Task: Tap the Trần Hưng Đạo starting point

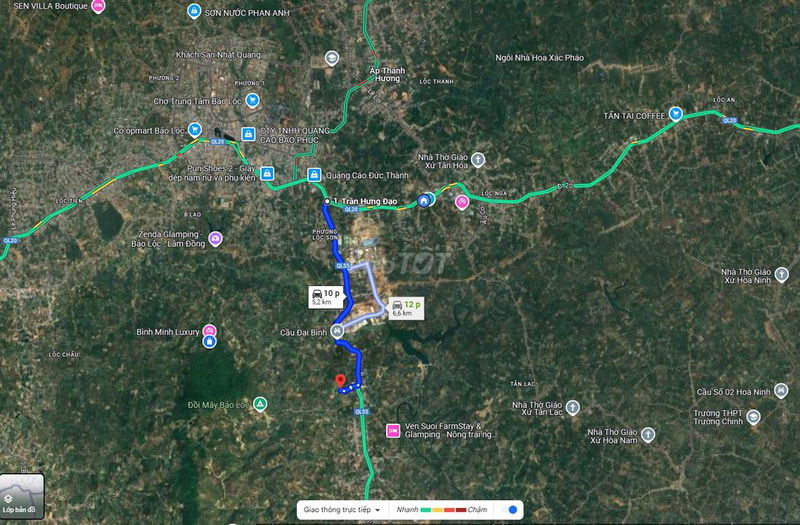Action: (326, 202)
